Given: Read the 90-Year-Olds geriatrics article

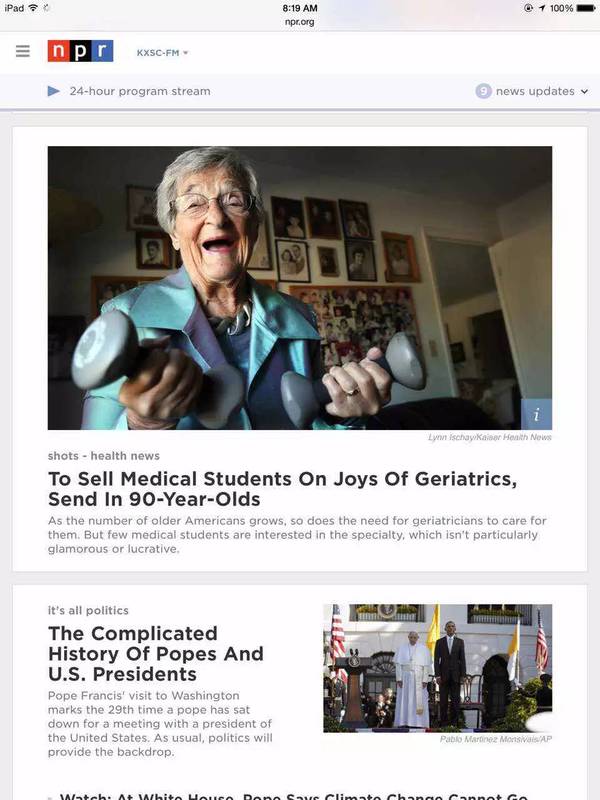Looking at the screenshot, I should 282,490.
